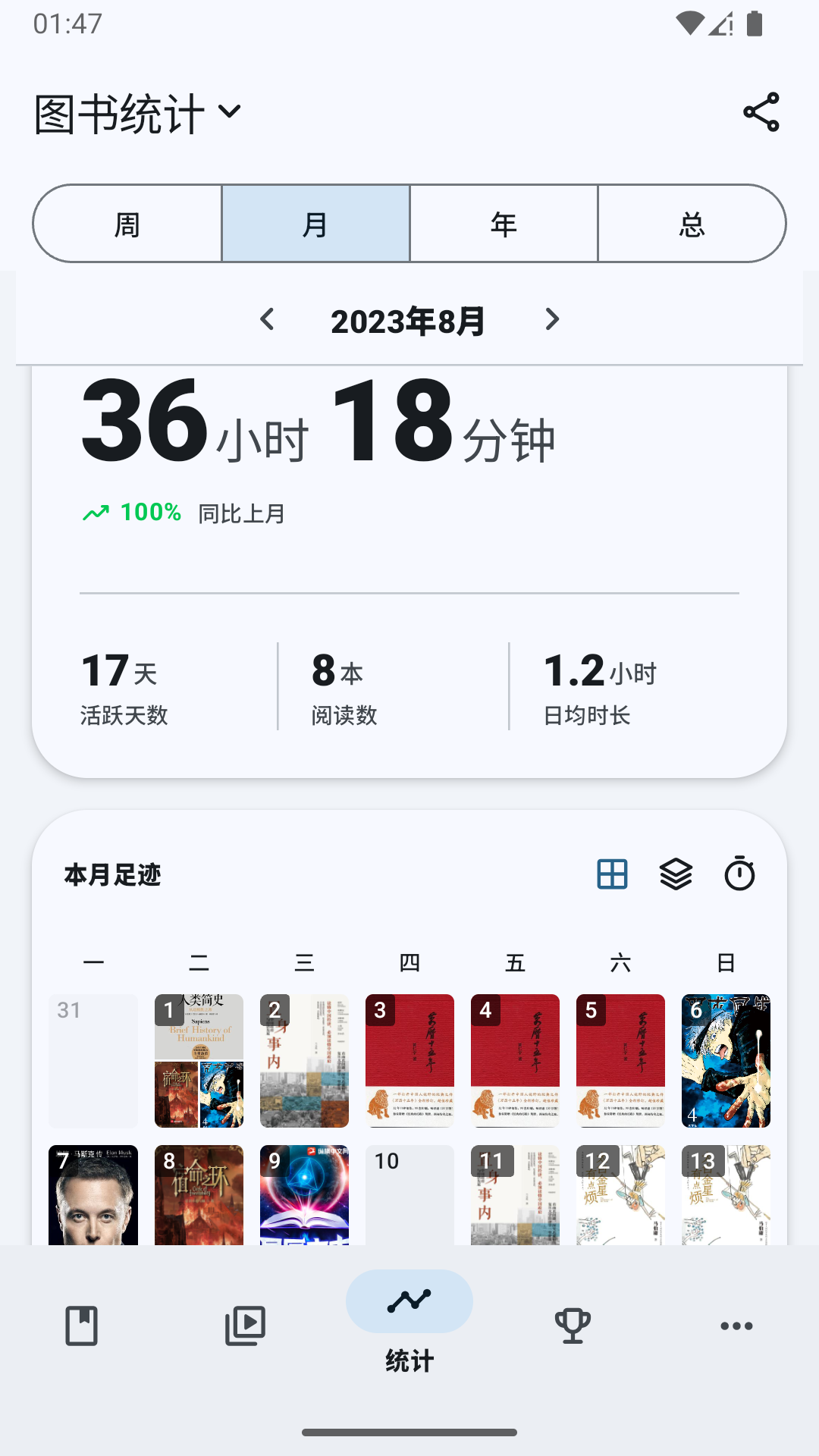Tap the empty cell for day 10
Viewport: 819px width, 1456px height.
pos(409,1198)
